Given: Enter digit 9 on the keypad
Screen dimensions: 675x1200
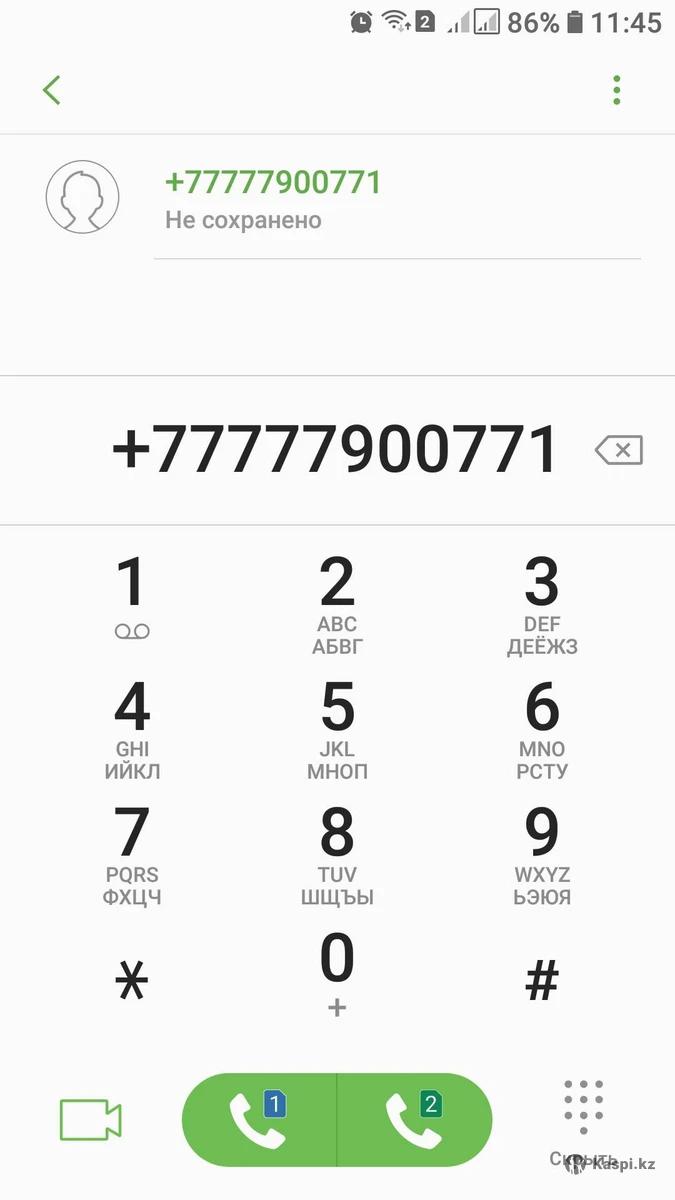Looking at the screenshot, I should click(542, 854).
